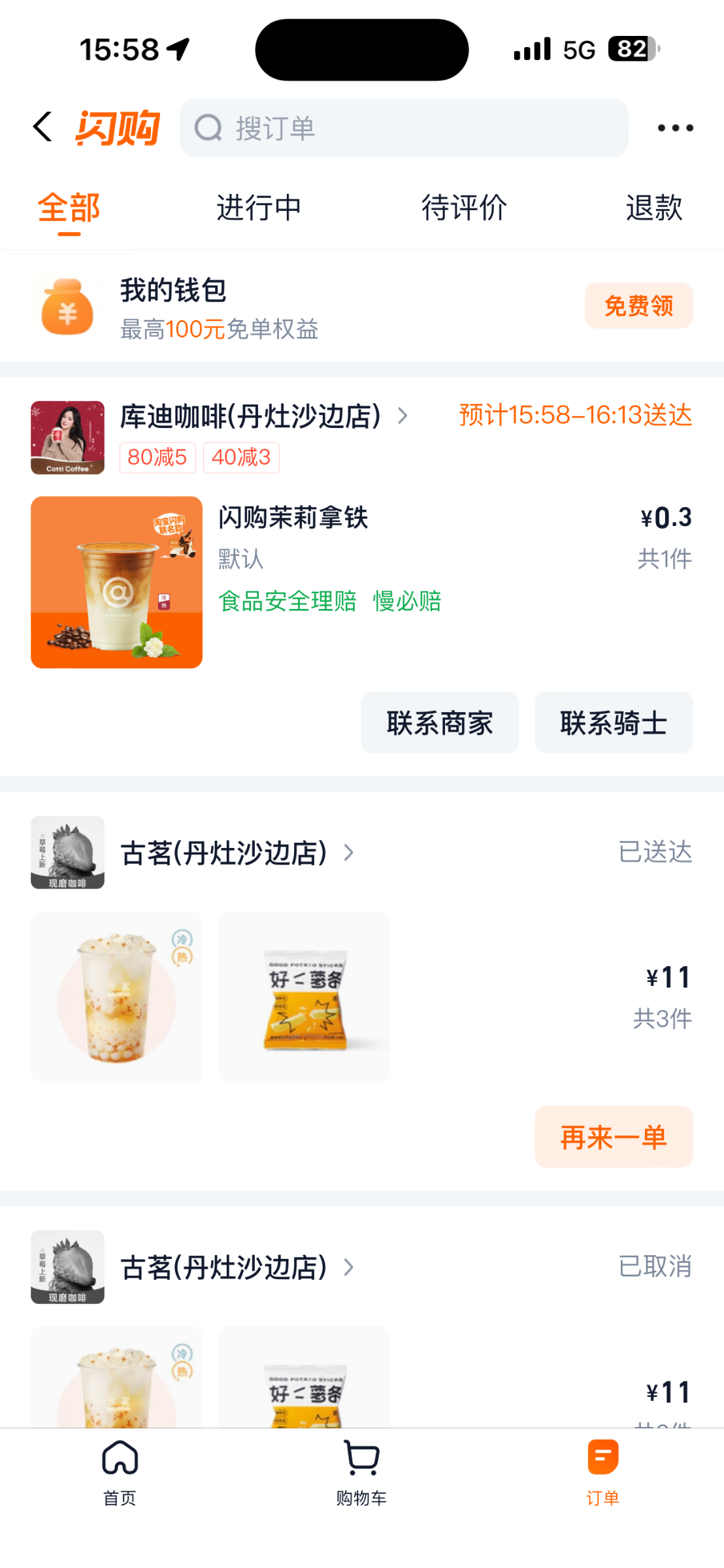Open the 闪购茉莉拿铁 order item
The width and height of the screenshot is (724, 1568).
coord(293,518)
